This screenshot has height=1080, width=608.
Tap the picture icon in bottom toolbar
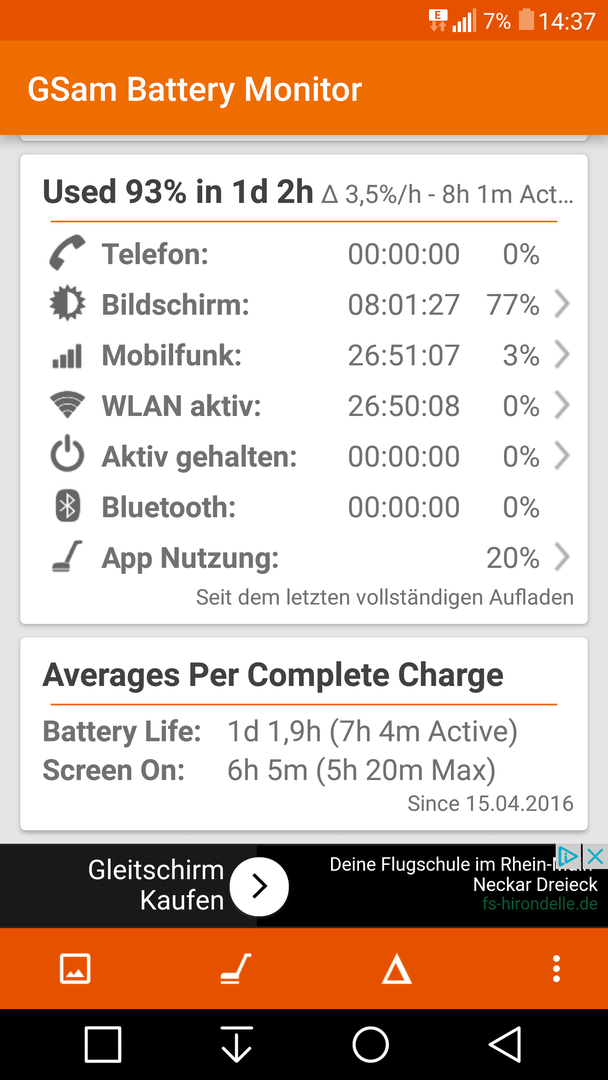pyautogui.click(x=75, y=969)
